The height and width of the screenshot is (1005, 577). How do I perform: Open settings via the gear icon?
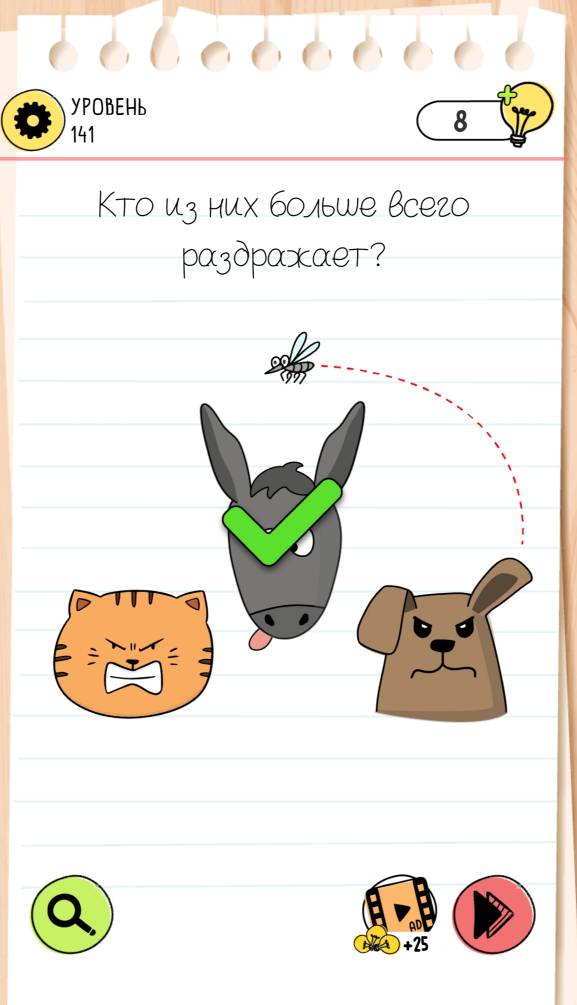pyautogui.click(x=33, y=120)
